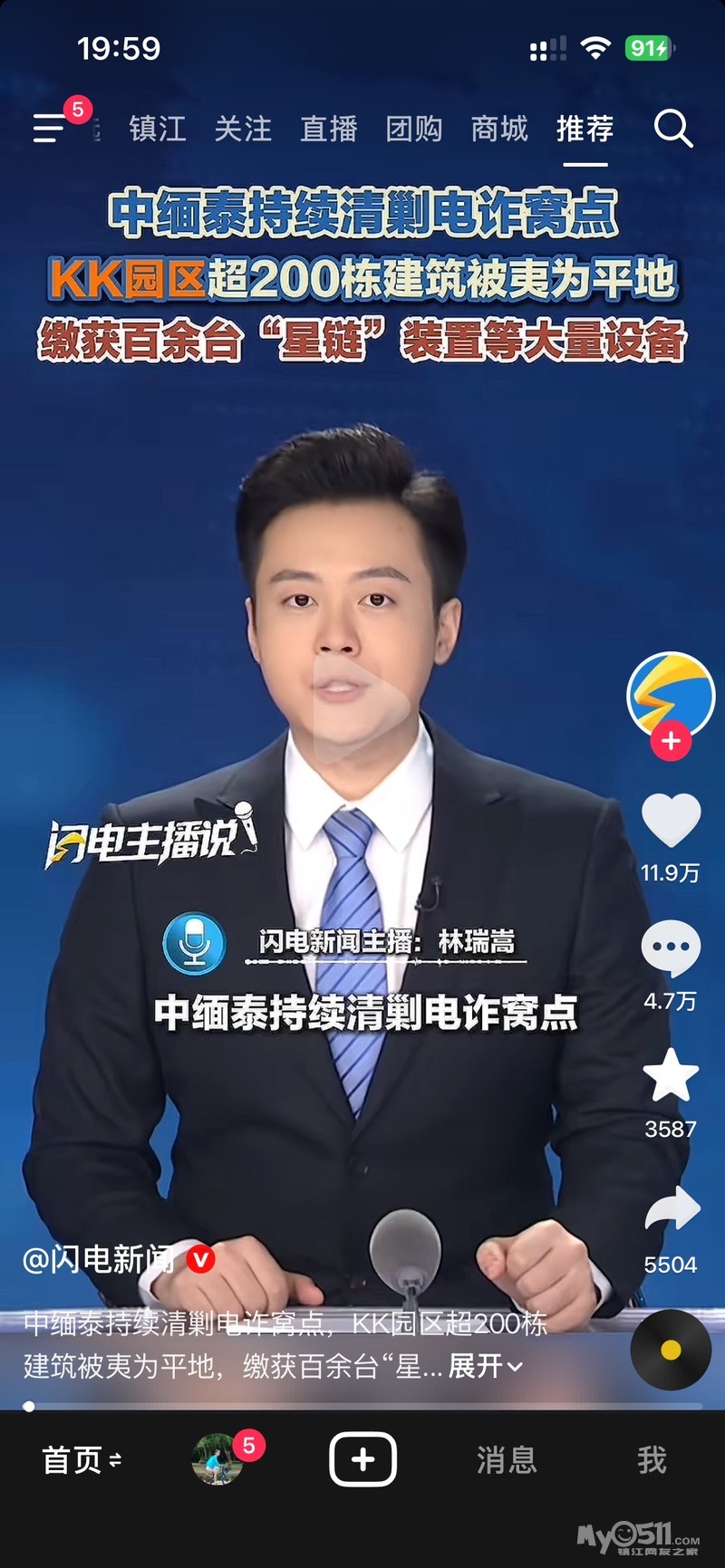Favorite the video with the star

point(671,1076)
